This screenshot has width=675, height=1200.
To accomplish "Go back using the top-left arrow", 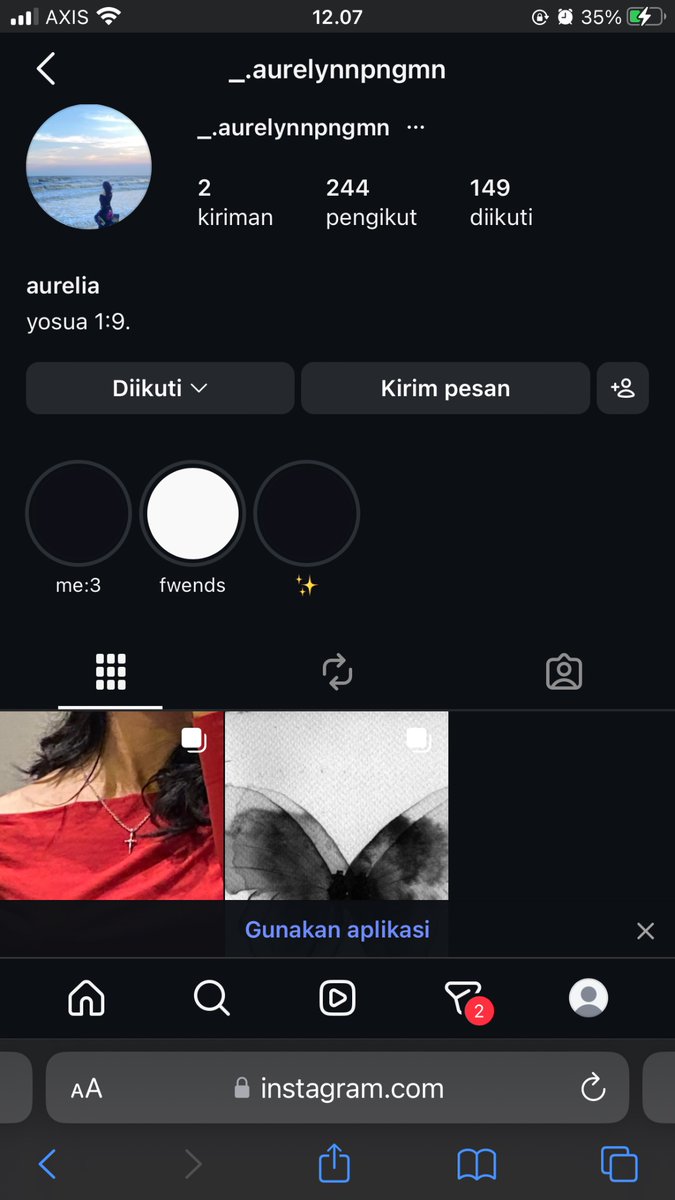I will (x=46, y=69).
